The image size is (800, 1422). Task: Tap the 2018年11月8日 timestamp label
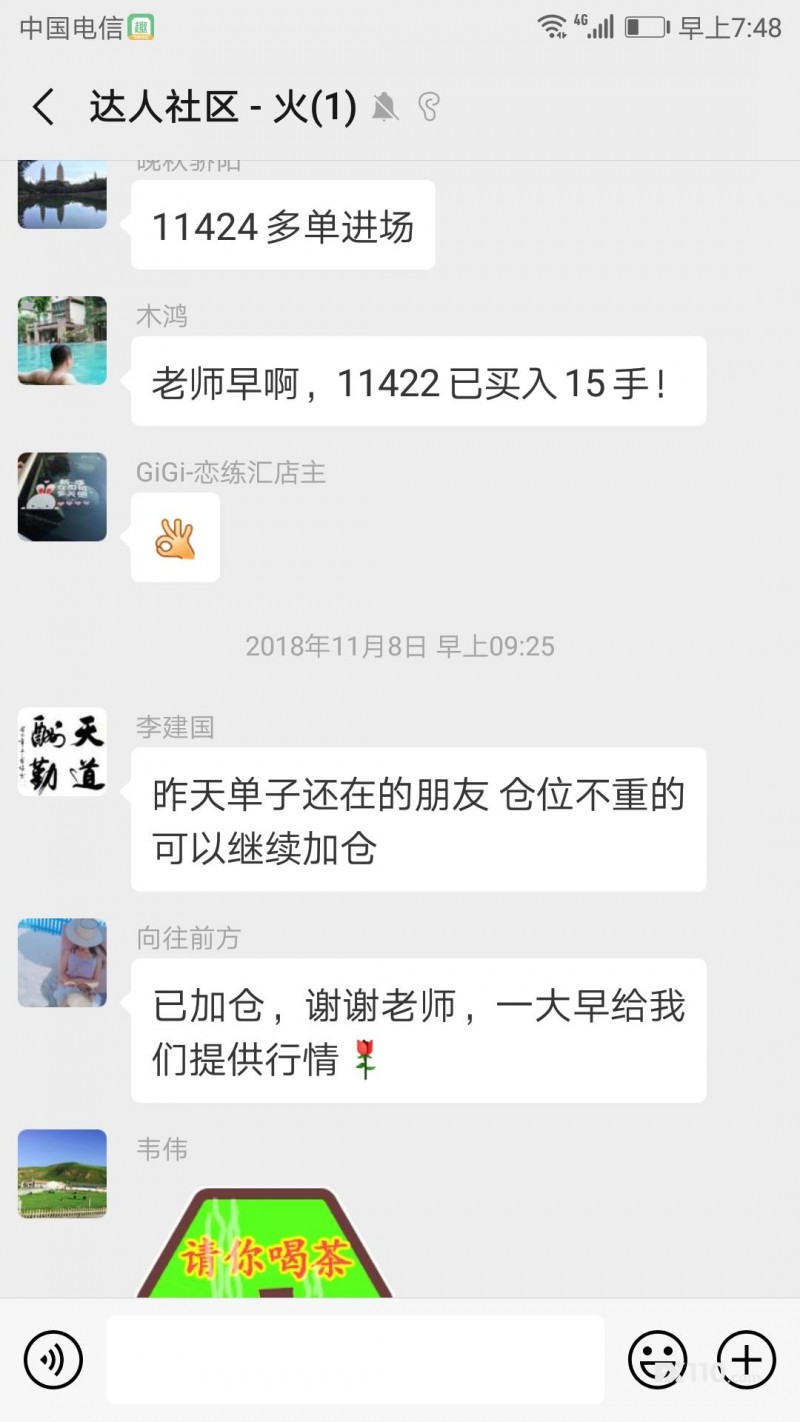400,646
